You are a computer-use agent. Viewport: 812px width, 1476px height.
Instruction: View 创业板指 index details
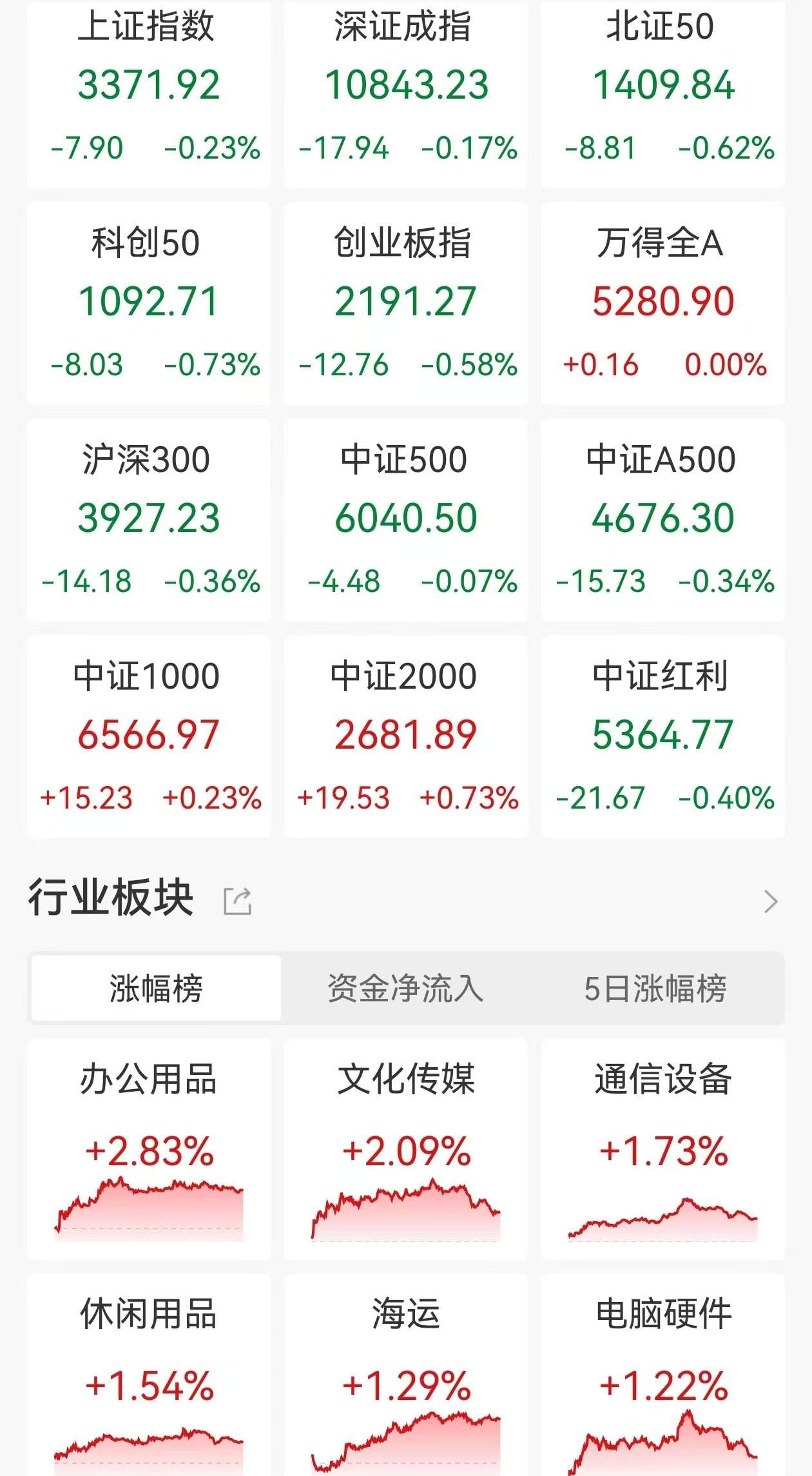(406, 303)
